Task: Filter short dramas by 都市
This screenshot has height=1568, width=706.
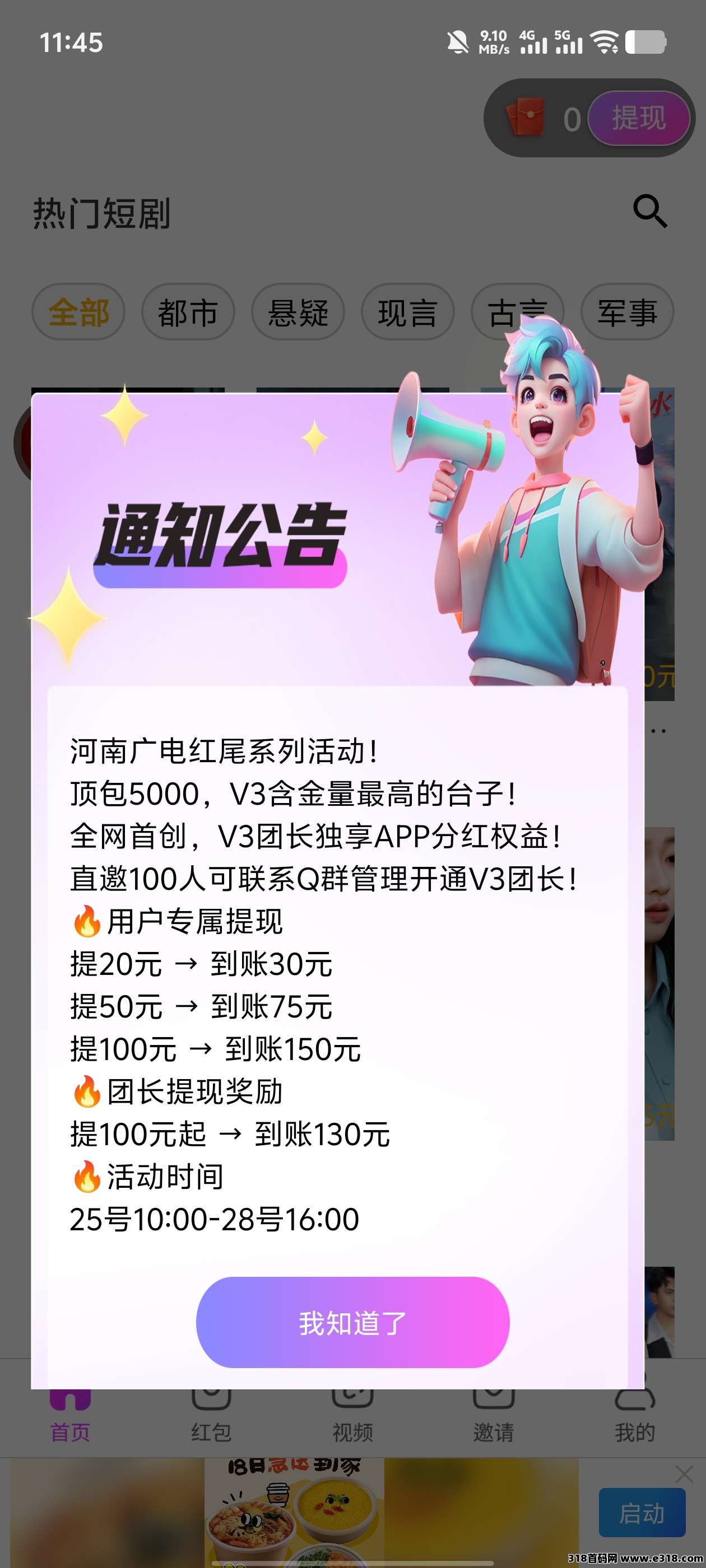Action: [188, 312]
